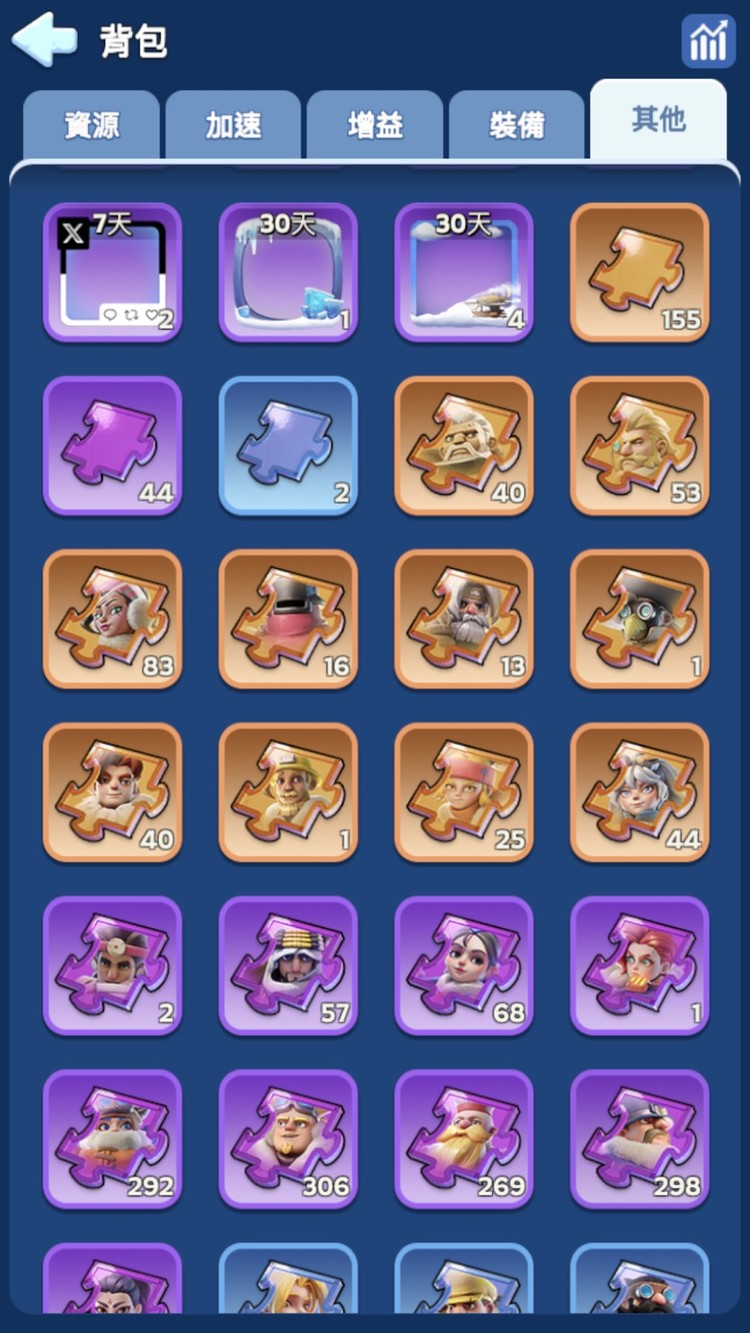Select the hero shard showing 53
Screen dimensions: 750x1333
(x=639, y=445)
